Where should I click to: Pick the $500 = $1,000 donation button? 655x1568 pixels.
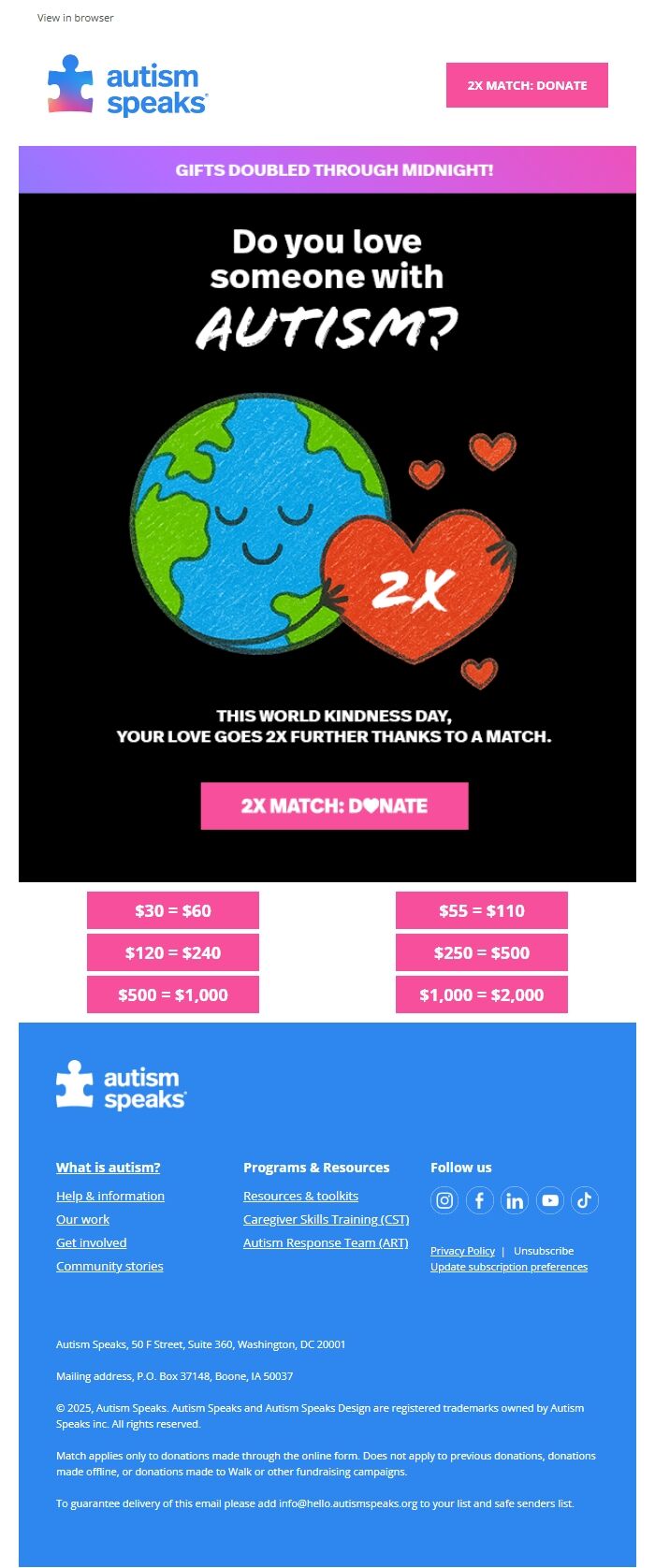(x=173, y=995)
